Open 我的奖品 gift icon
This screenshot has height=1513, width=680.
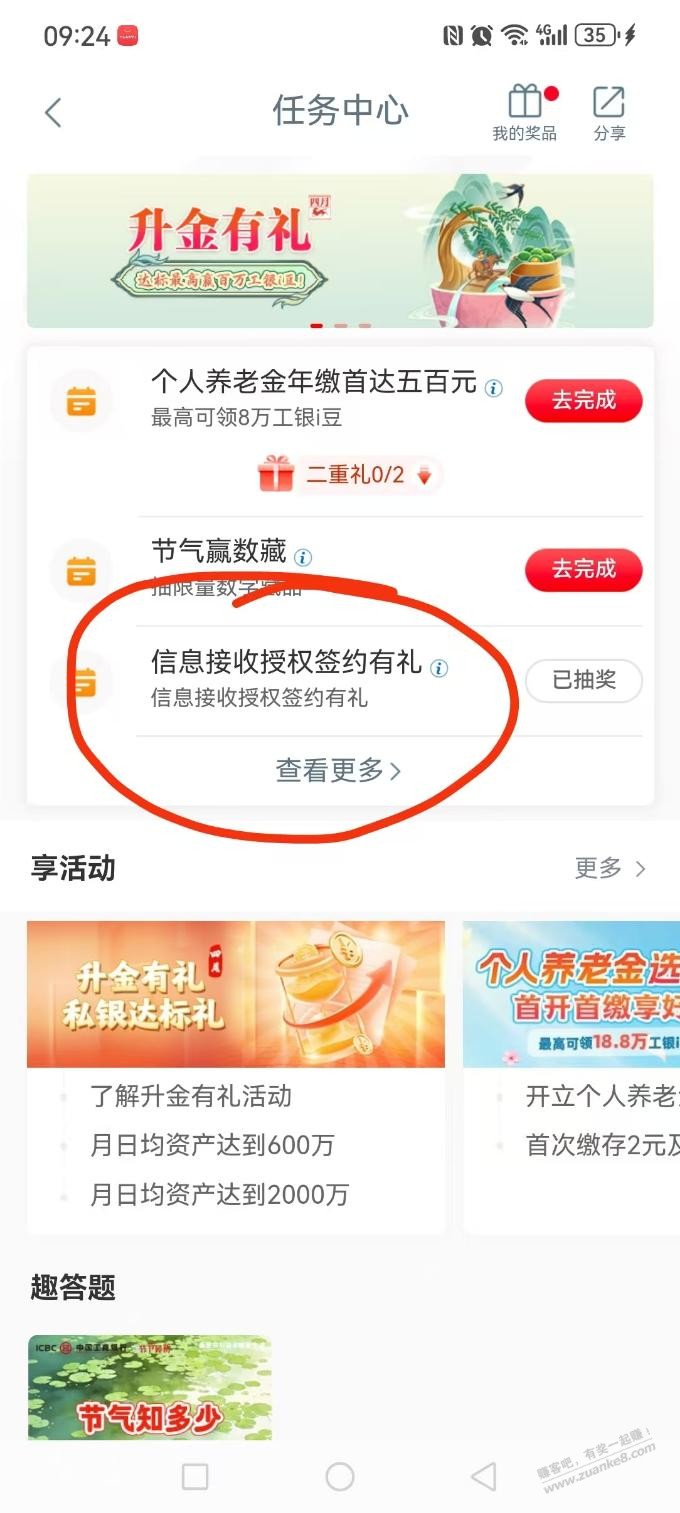pos(524,112)
